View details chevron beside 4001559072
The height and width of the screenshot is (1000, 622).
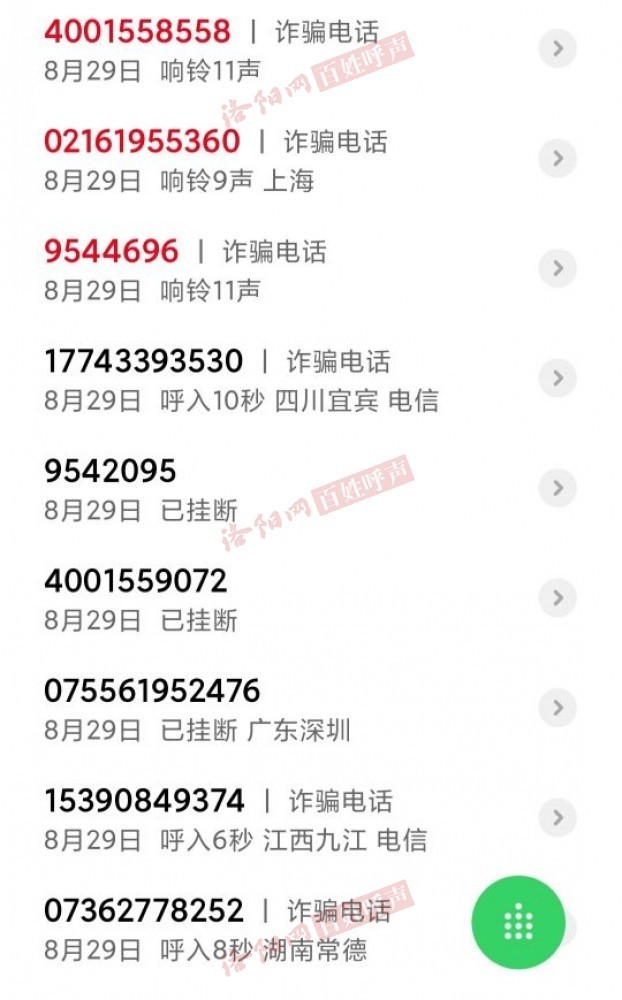point(558,598)
